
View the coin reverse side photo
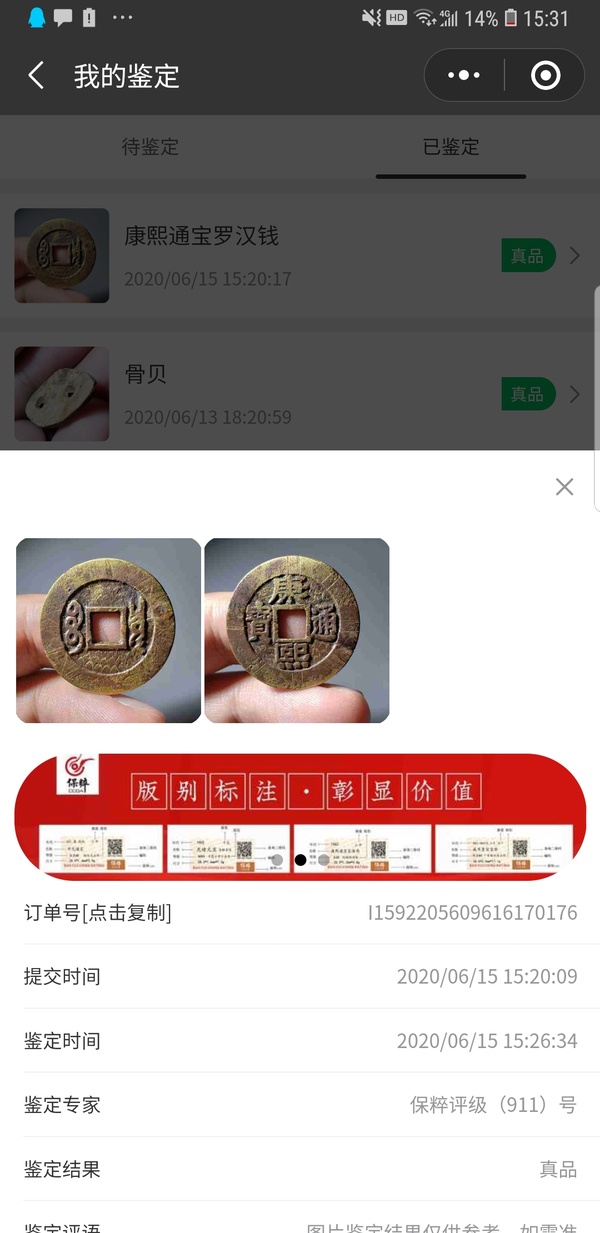tap(108, 630)
